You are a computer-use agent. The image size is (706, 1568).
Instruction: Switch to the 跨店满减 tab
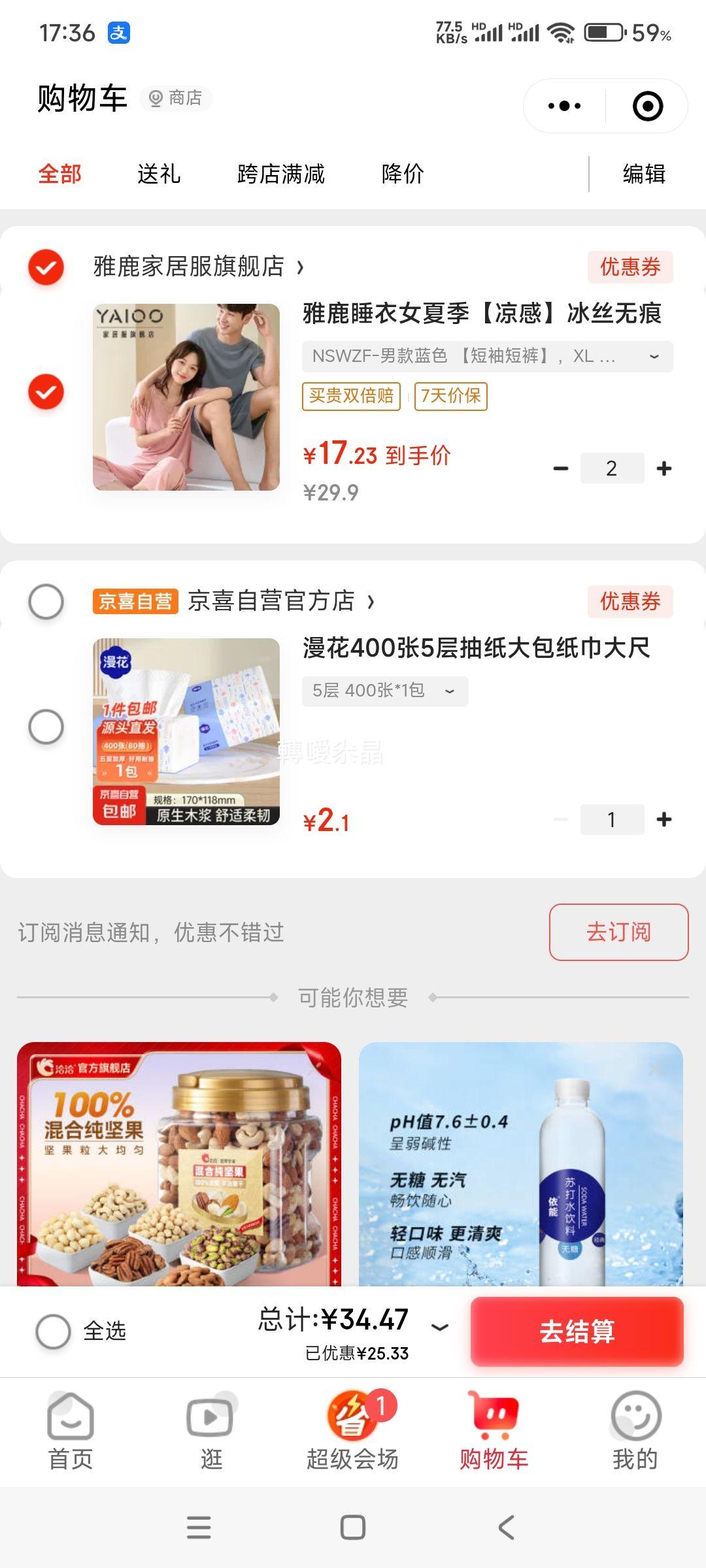(281, 174)
